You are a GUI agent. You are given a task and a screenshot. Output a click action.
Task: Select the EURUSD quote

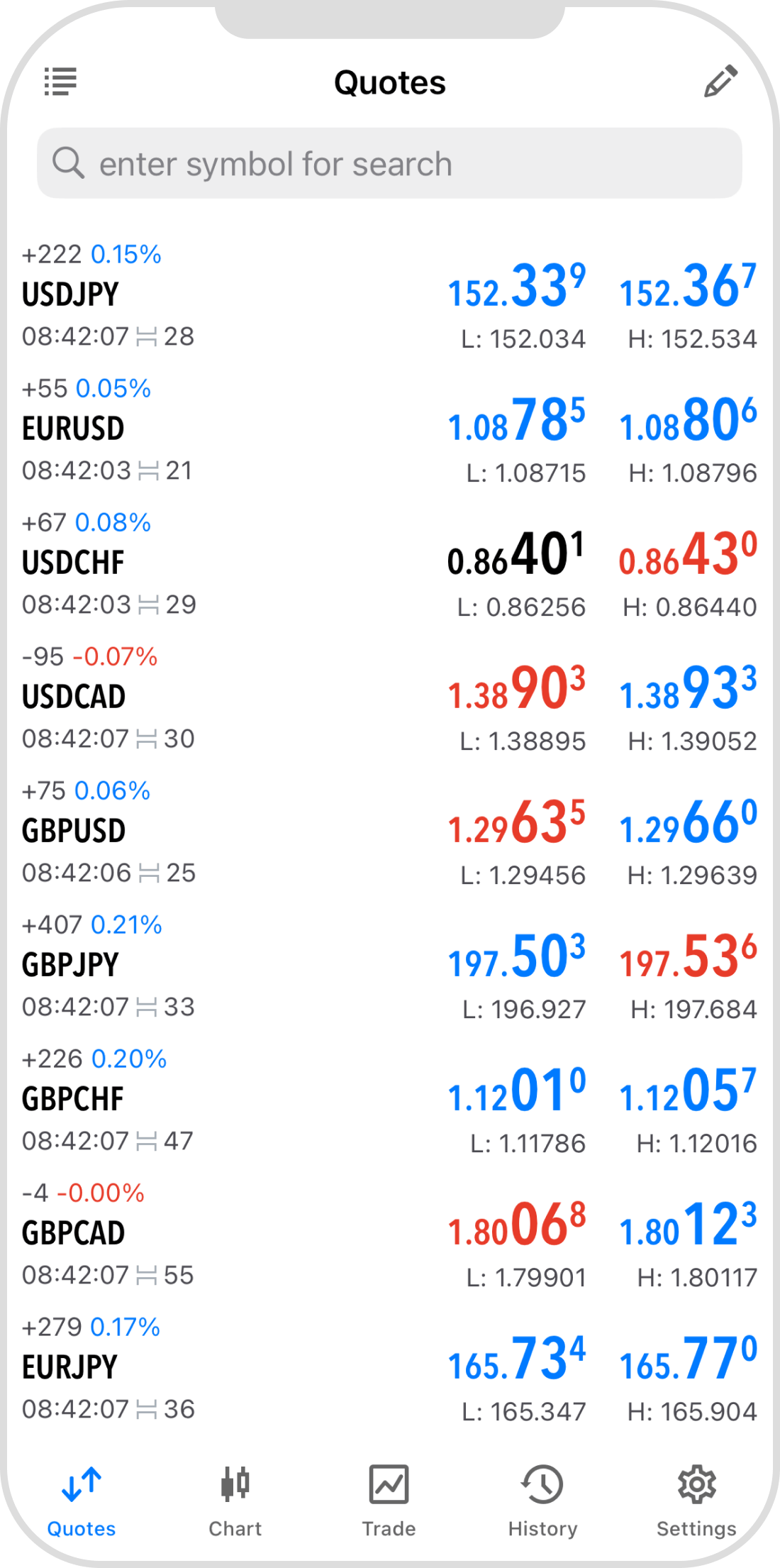[74, 429]
